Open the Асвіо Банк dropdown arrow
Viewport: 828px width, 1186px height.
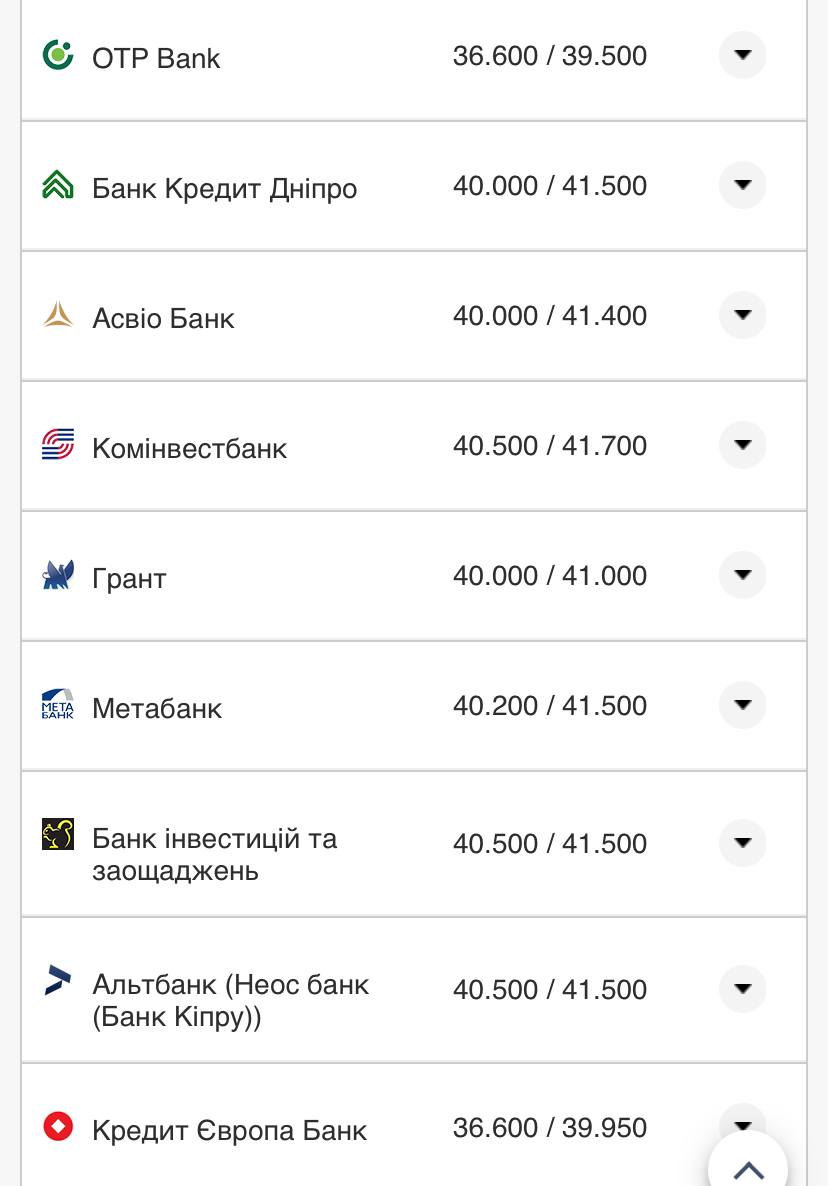tap(742, 315)
